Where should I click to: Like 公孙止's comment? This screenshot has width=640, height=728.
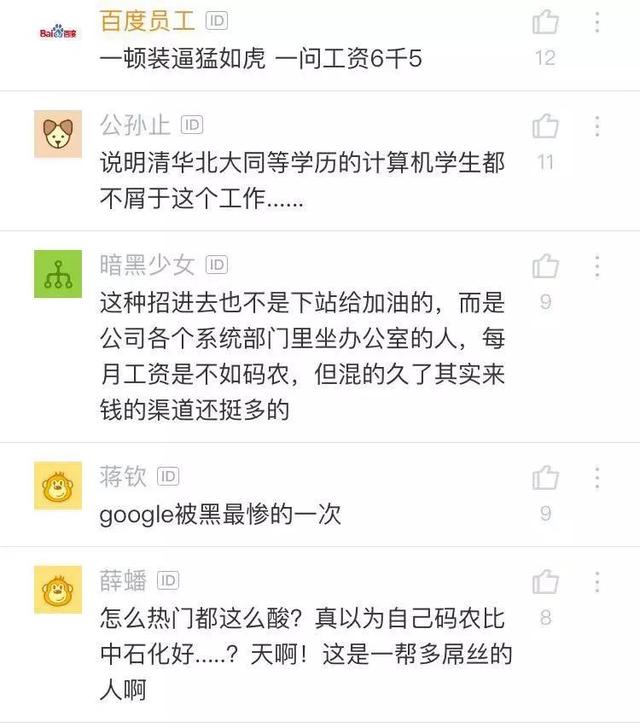[x=545, y=126]
